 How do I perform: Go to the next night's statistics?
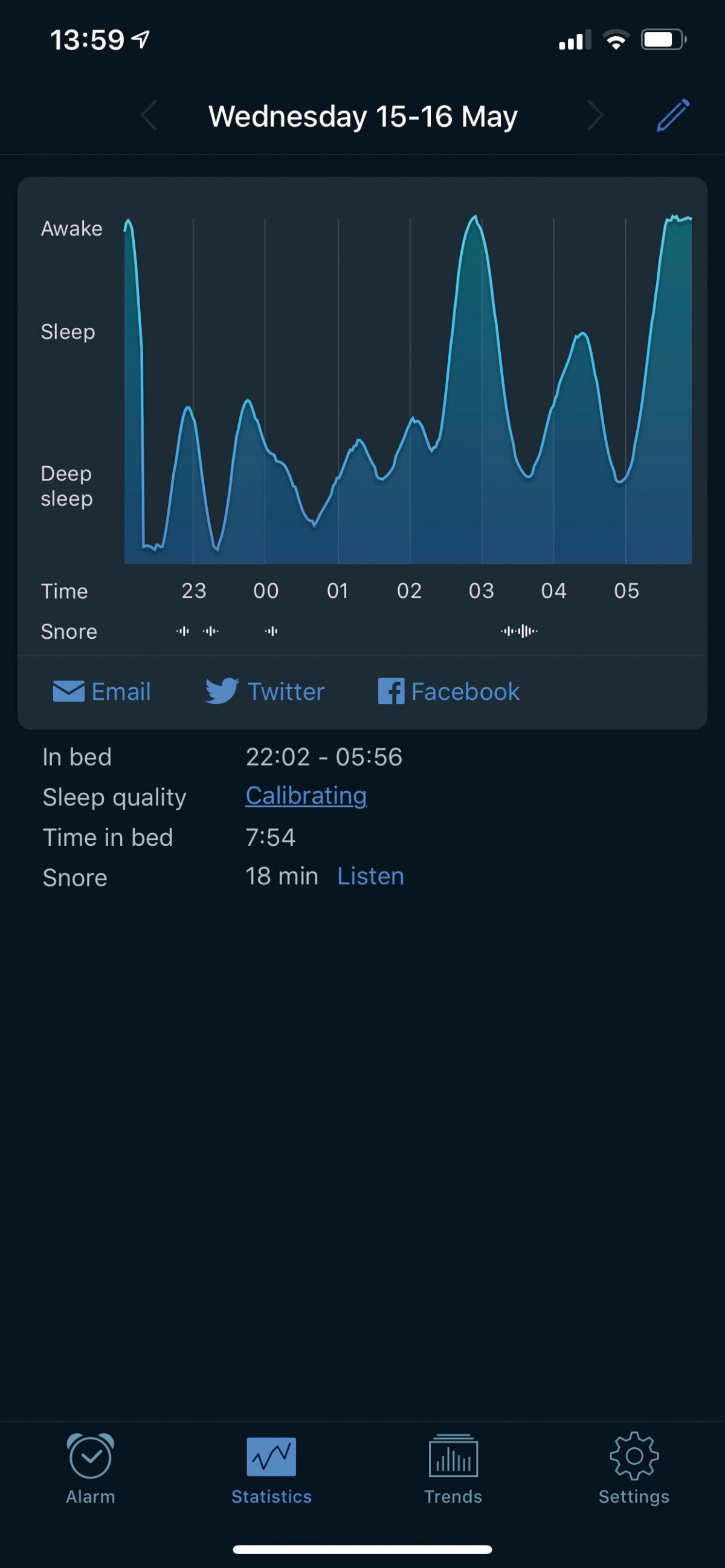(x=594, y=115)
